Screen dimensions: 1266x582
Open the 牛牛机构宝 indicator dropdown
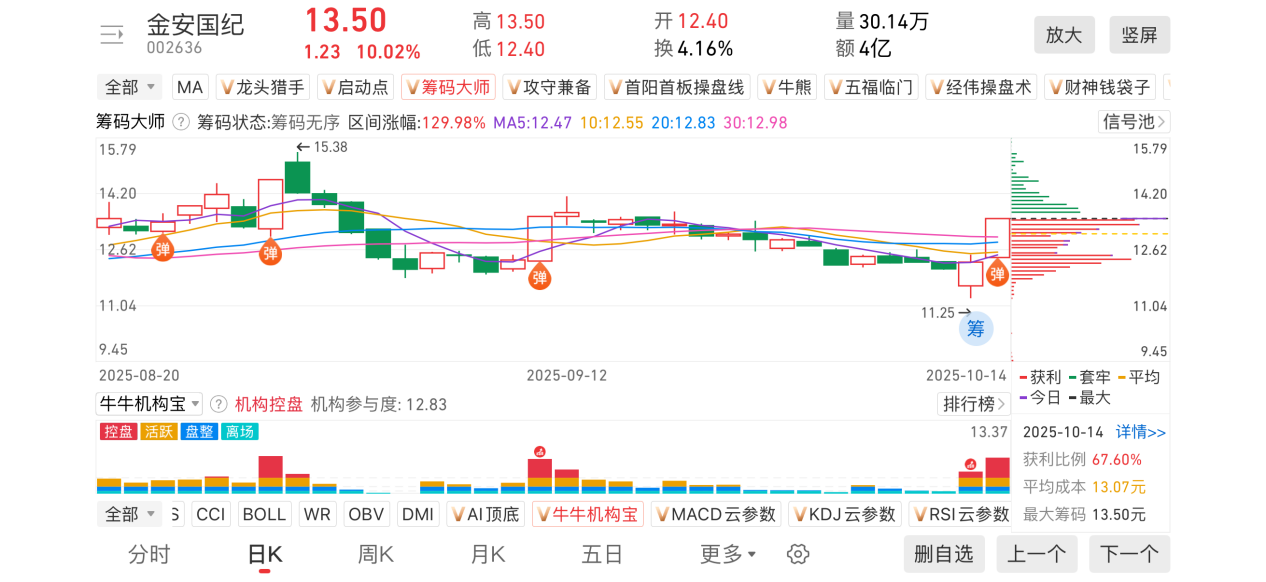point(149,404)
